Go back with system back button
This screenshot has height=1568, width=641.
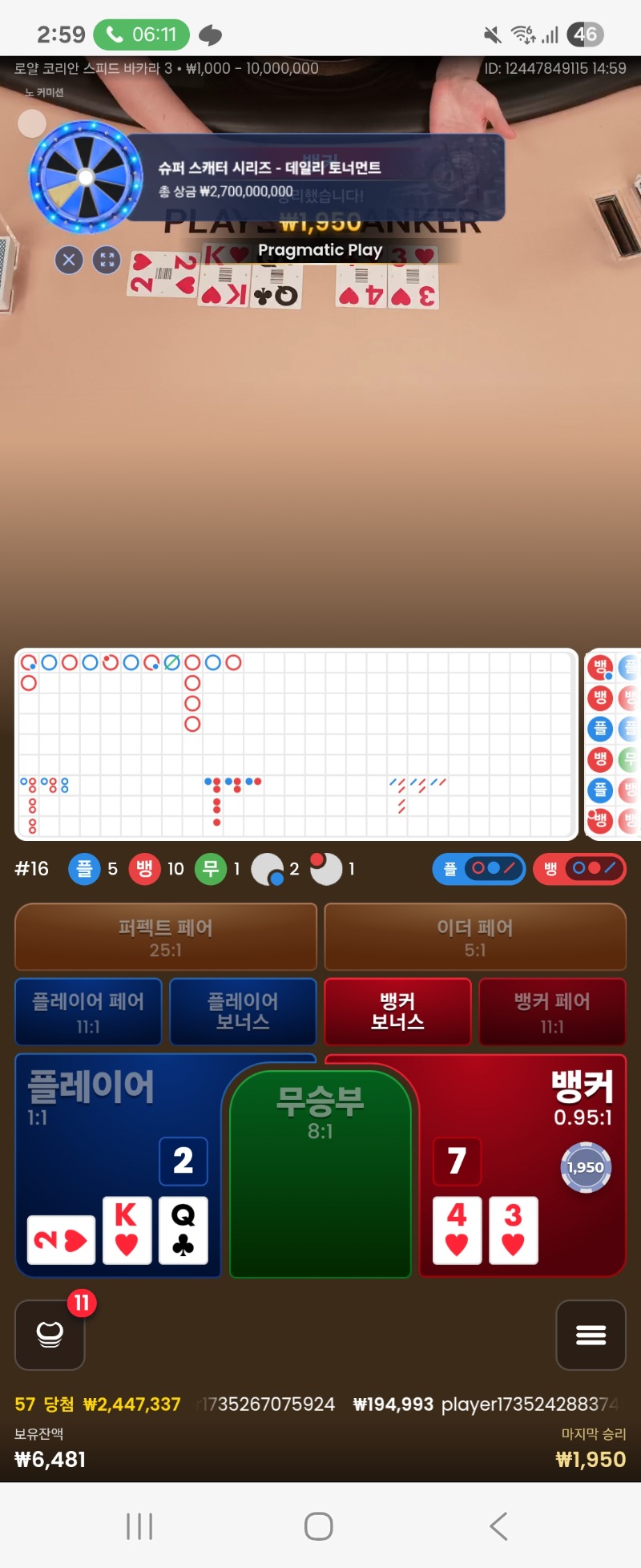[x=498, y=1526]
